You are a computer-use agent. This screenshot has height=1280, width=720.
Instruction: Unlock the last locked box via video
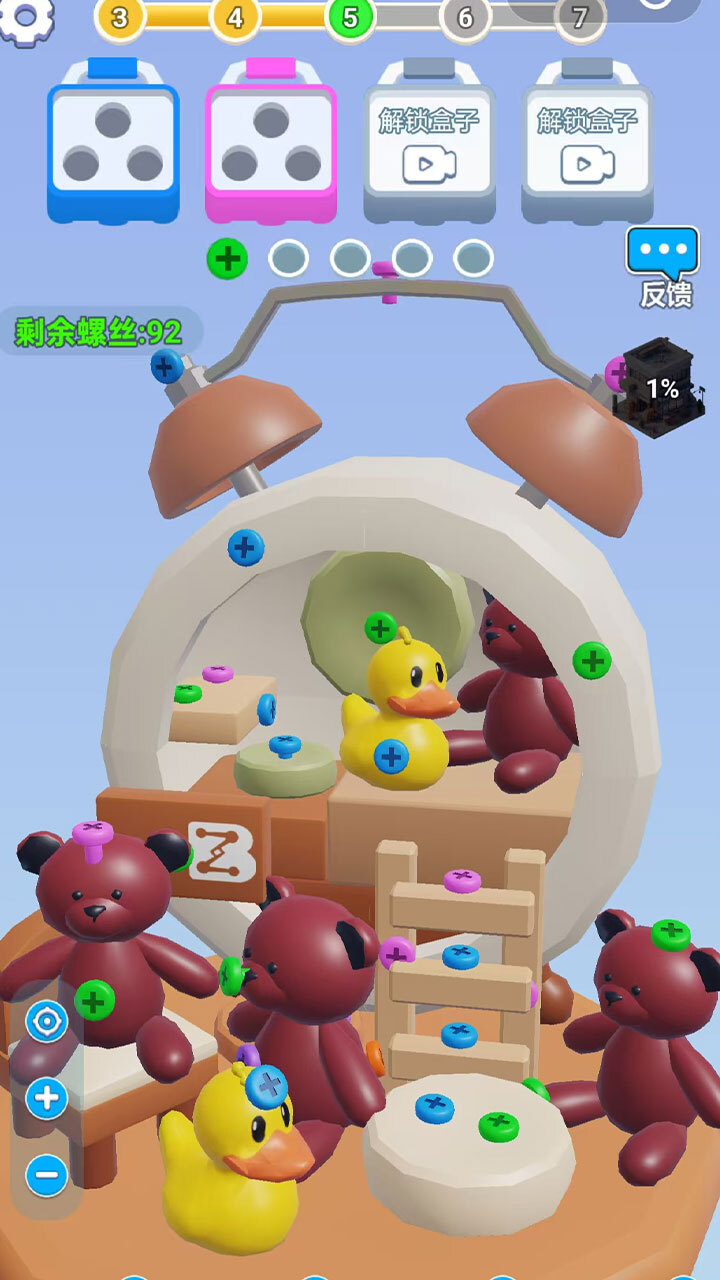pyautogui.click(x=587, y=140)
